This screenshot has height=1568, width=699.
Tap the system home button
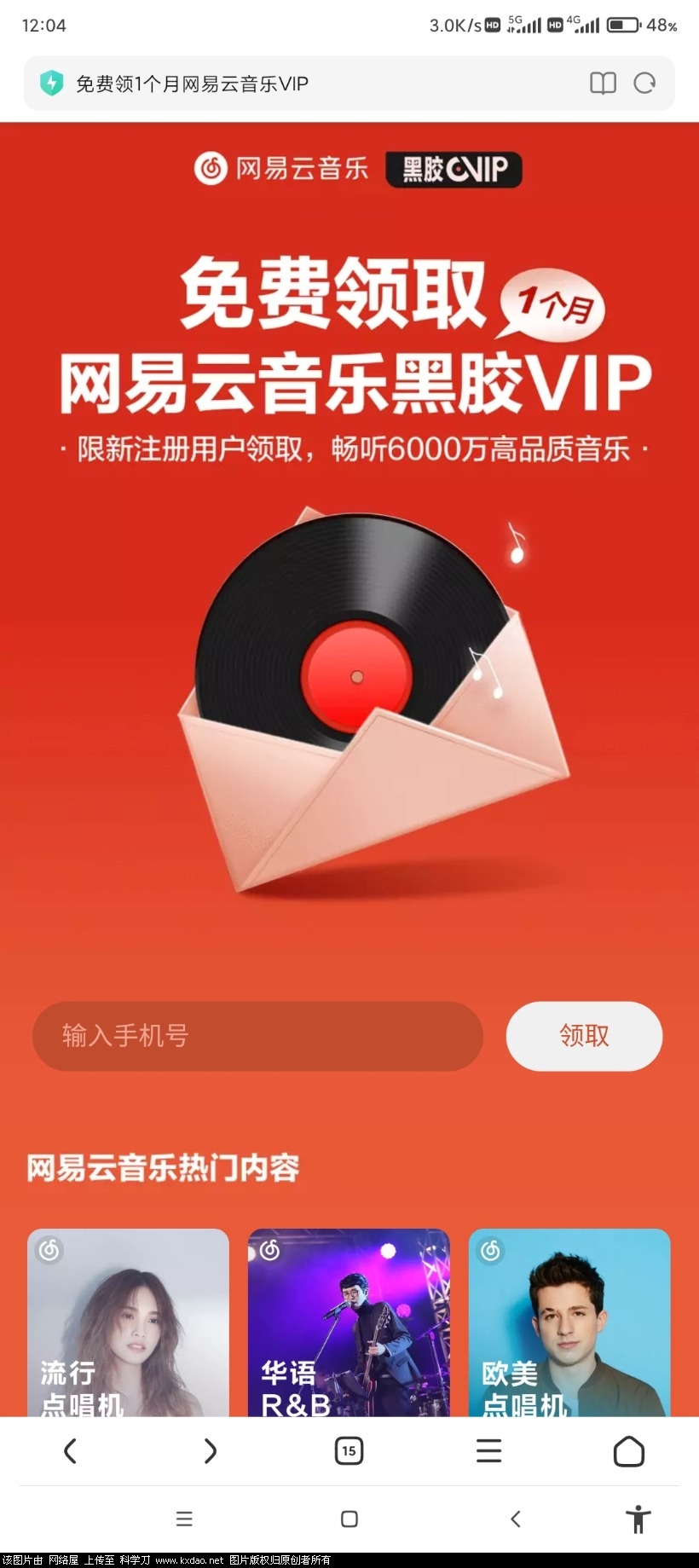(349, 1519)
